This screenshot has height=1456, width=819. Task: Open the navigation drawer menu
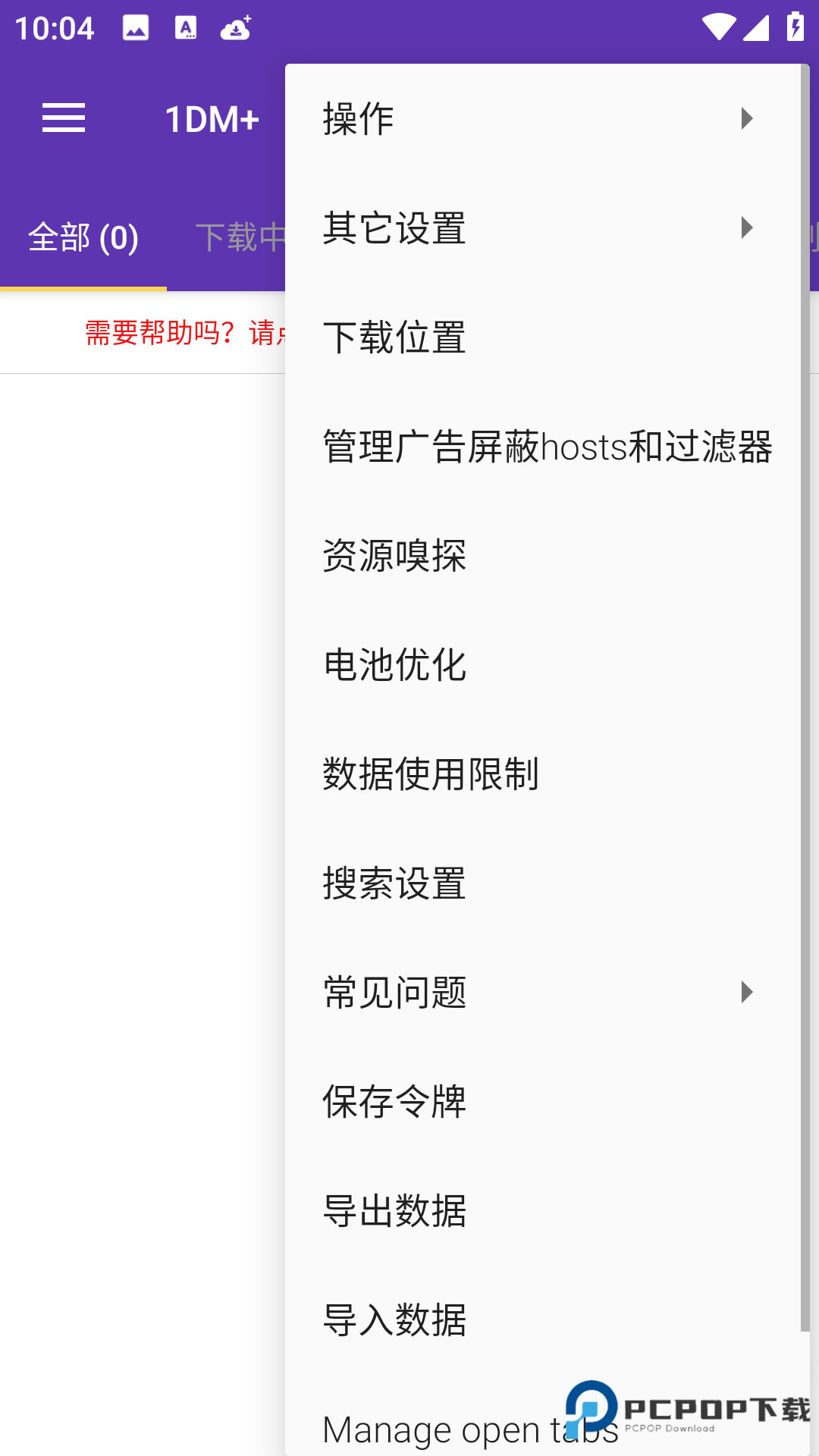pyautogui.click(x=63, y=118)
